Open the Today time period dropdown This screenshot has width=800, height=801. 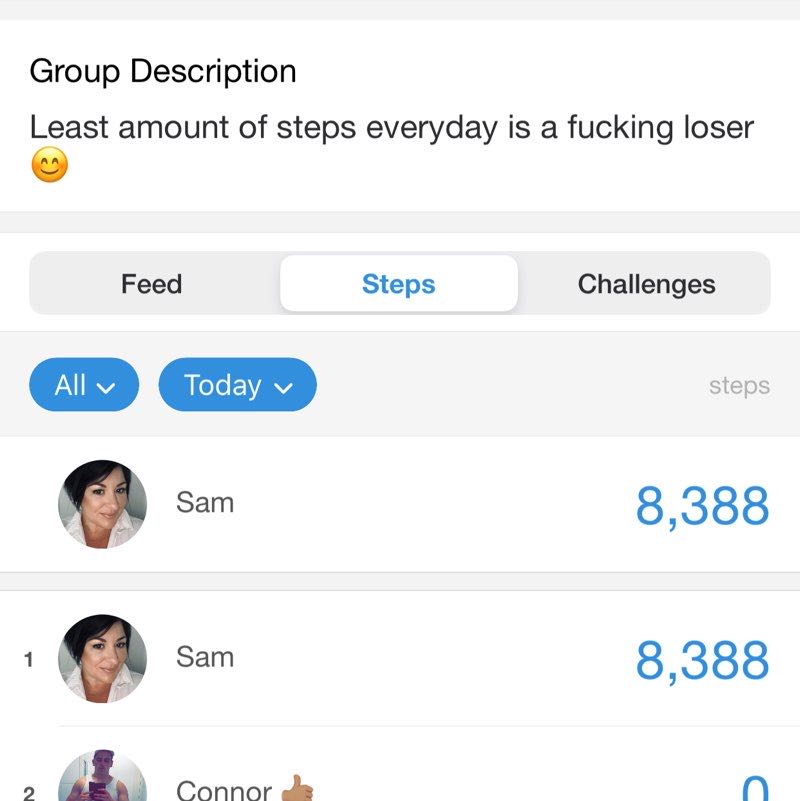[236, 385]
